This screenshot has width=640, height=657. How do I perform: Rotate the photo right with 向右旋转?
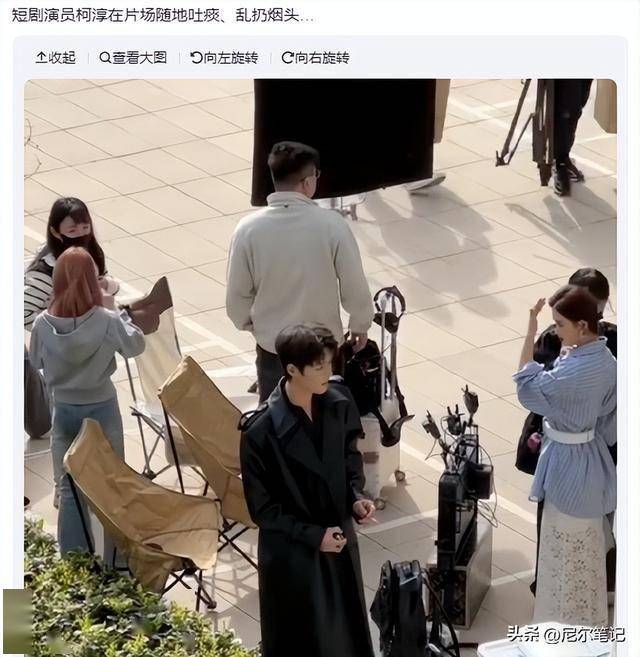pyautogui.click(x=315, y=58)
